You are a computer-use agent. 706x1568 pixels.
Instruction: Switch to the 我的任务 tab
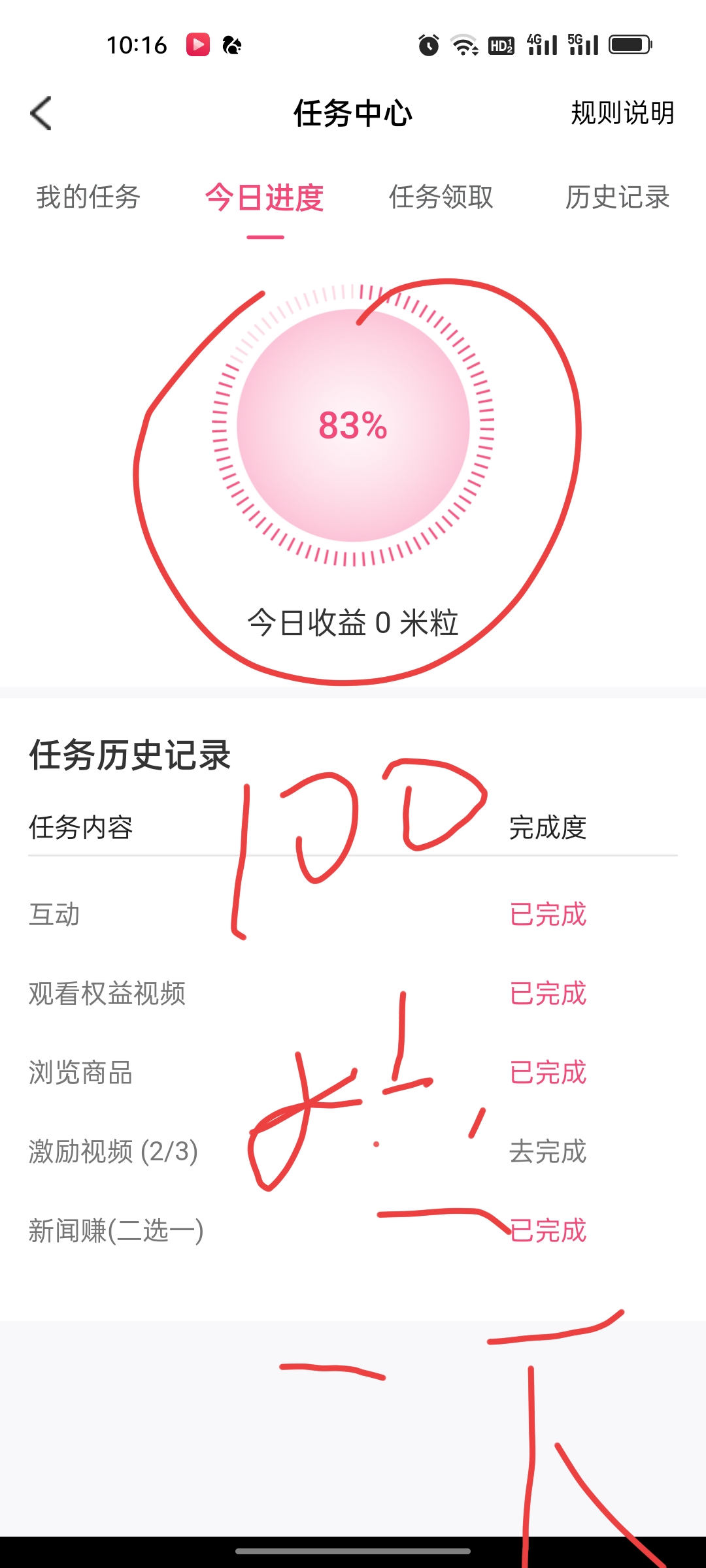(x=88, y=197)
